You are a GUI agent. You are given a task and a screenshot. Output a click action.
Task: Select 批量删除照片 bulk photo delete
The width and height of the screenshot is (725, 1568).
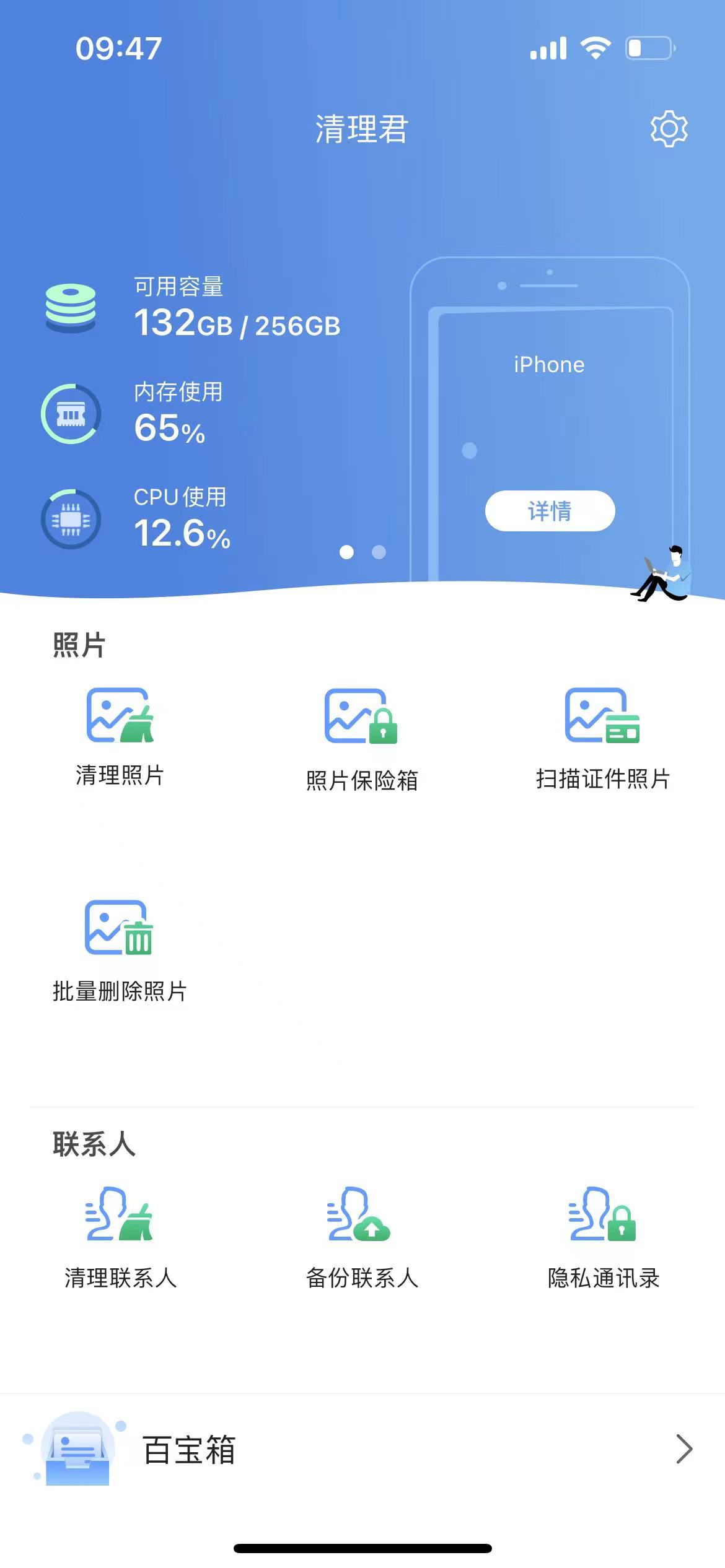(x=119, y=950)
